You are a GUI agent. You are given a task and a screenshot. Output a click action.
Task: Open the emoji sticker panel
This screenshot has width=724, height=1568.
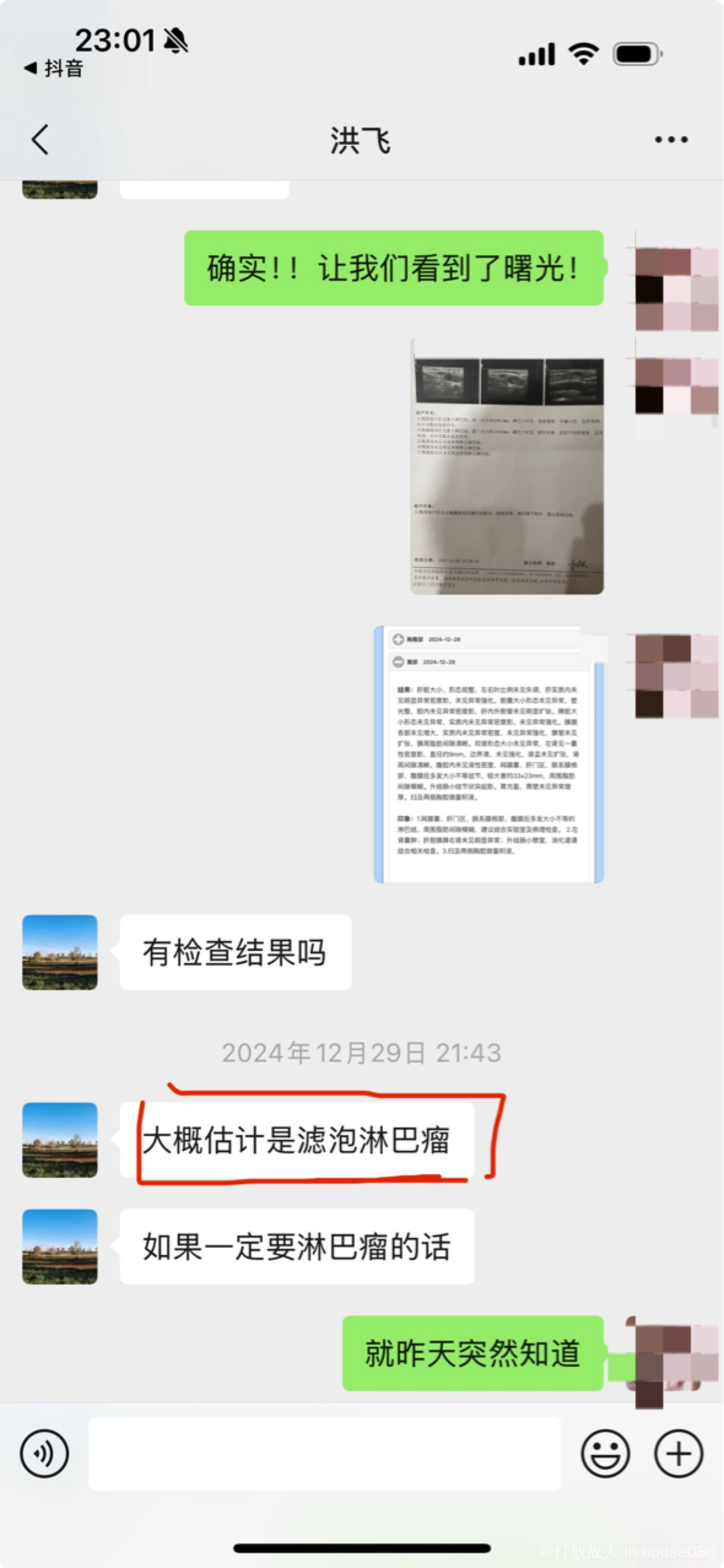click(x=605, y=1453)
